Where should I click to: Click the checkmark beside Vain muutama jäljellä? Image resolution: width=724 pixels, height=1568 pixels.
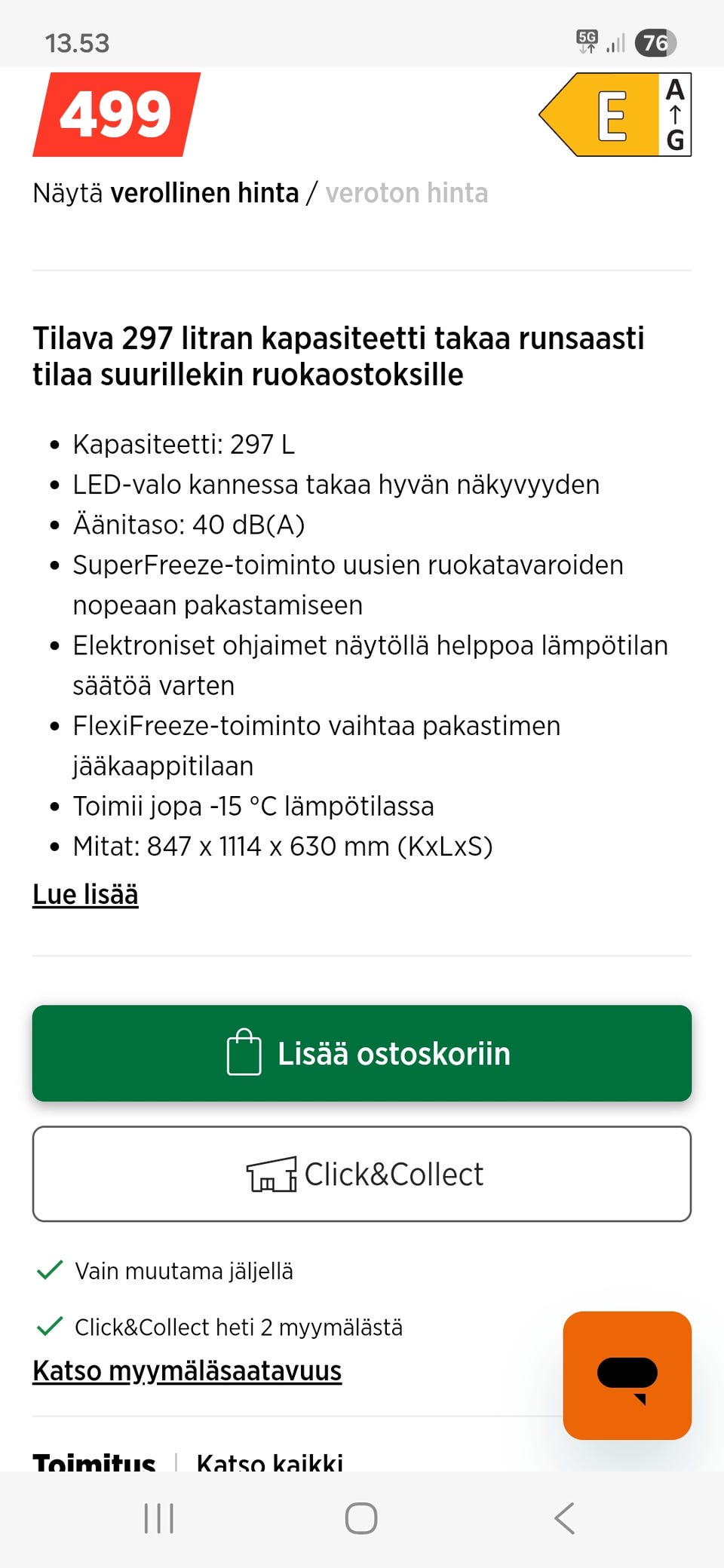pos(48,1269)
